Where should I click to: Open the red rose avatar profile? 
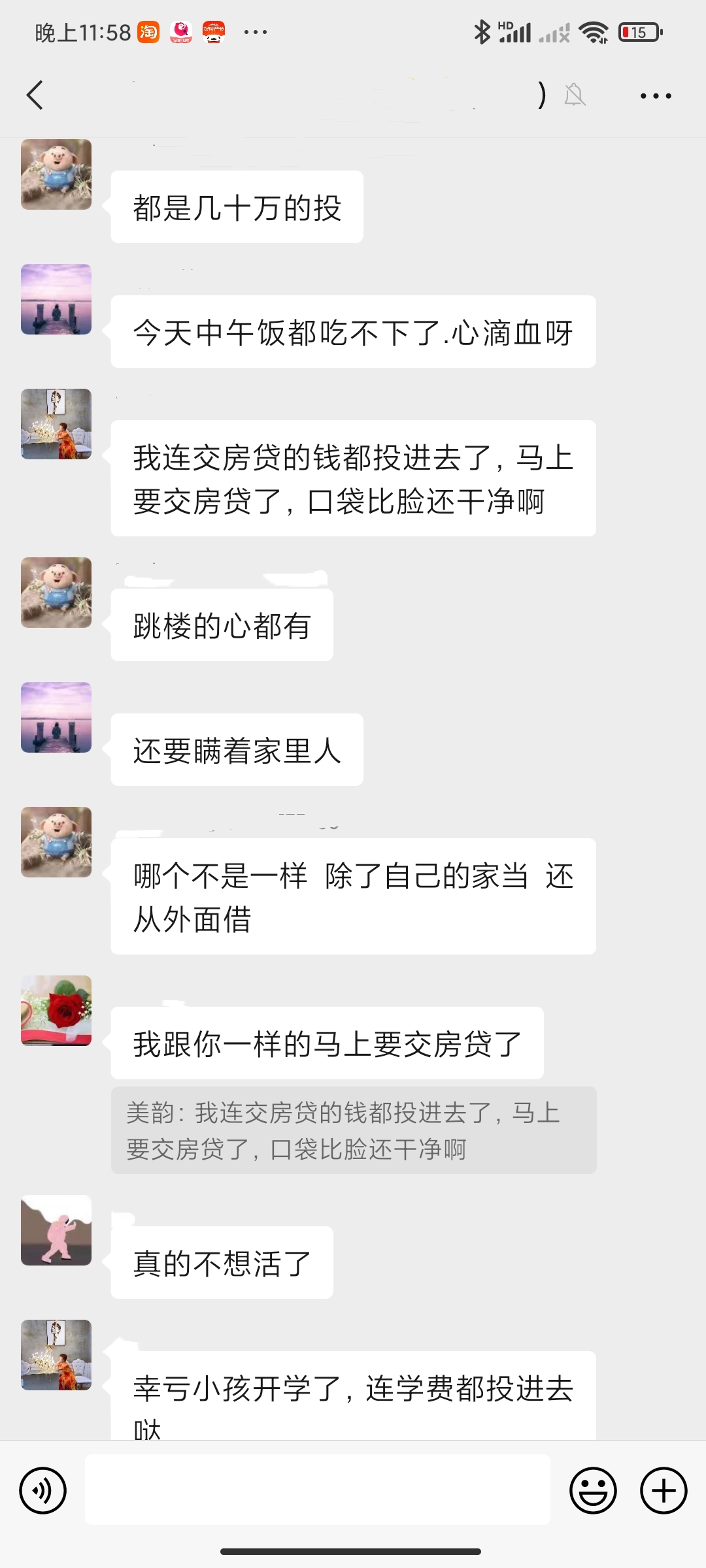pyautogui.click(x=56, y=1011)
